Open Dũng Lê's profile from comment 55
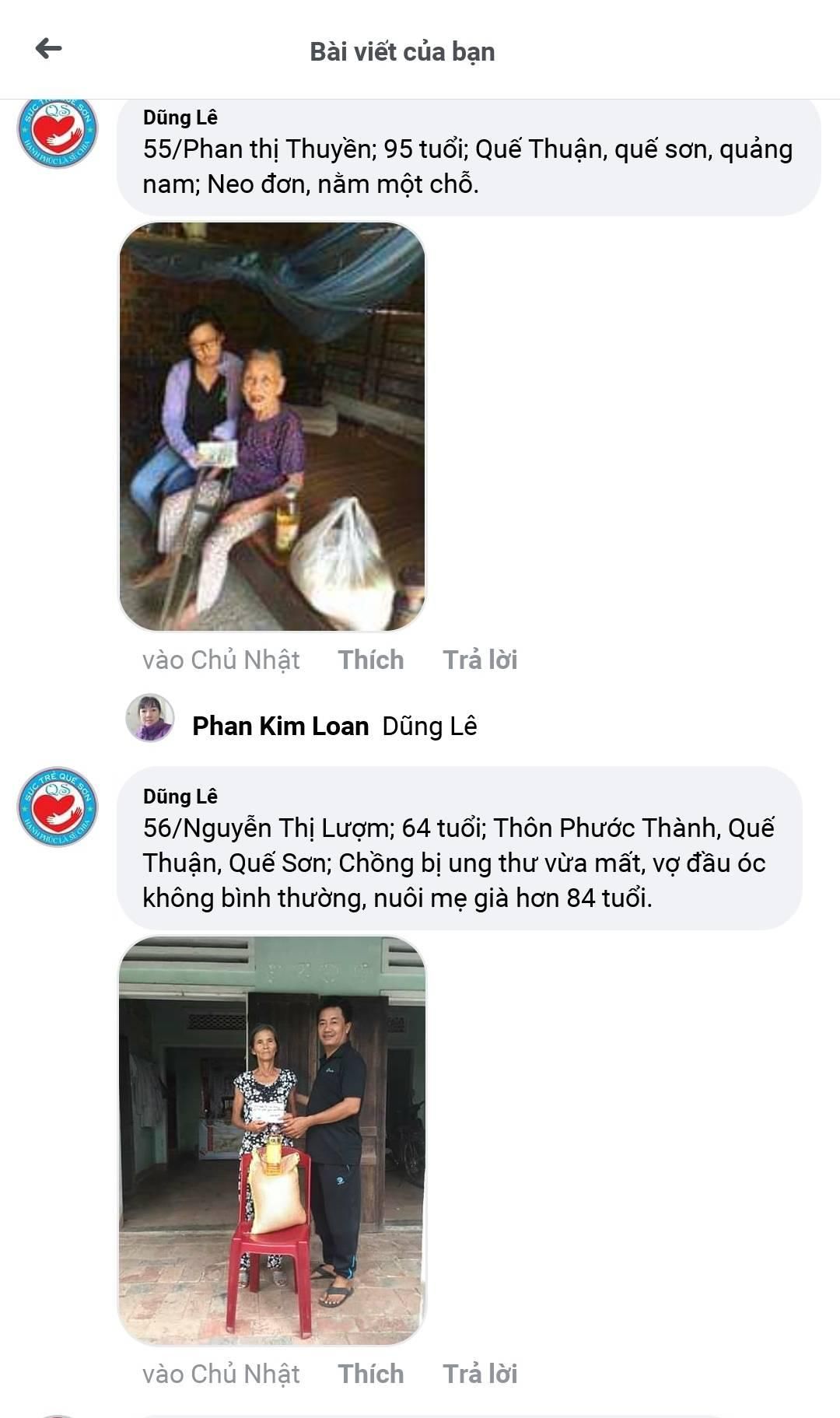 pos(180,117)
